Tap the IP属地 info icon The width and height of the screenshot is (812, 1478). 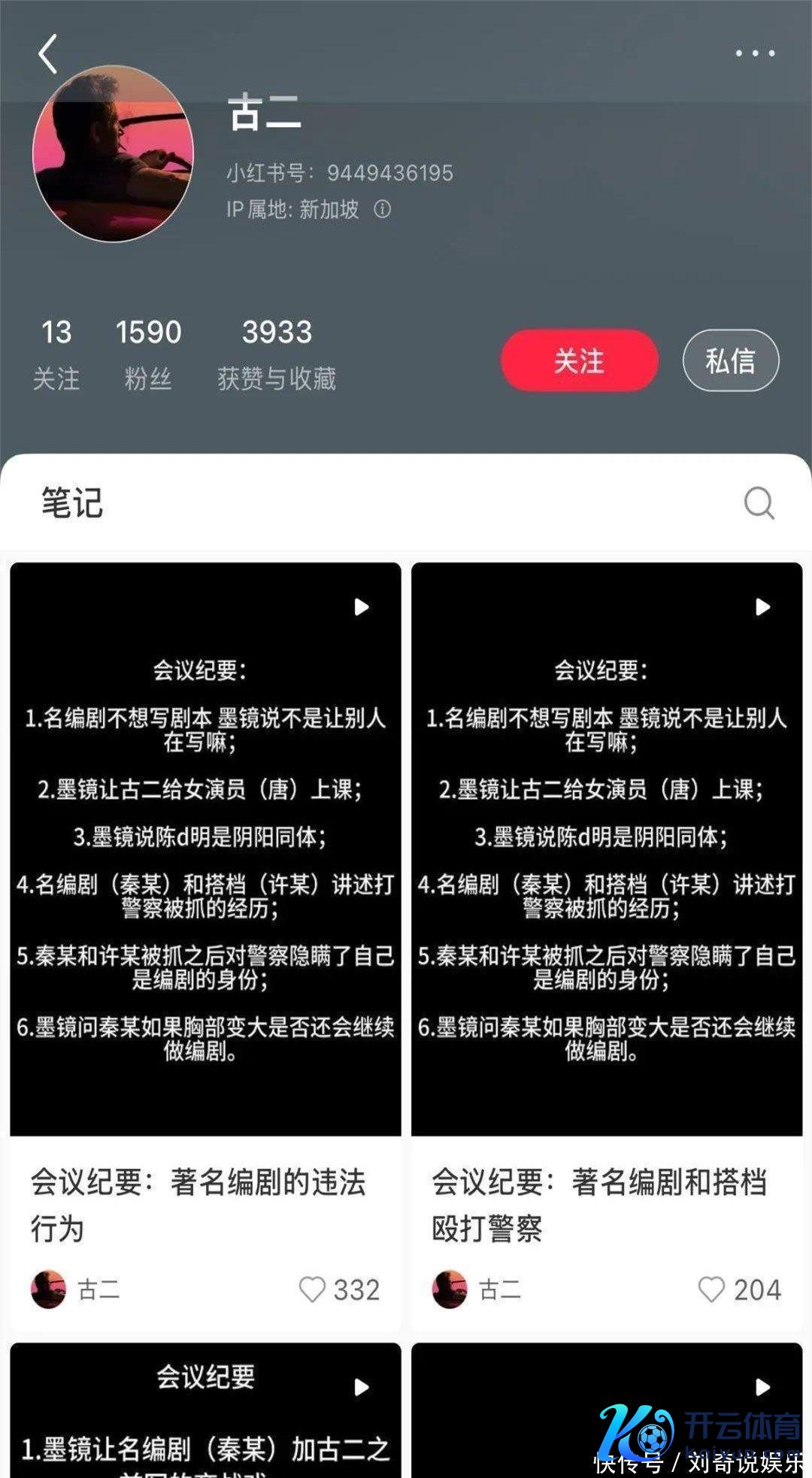click(x=382, y=209)
